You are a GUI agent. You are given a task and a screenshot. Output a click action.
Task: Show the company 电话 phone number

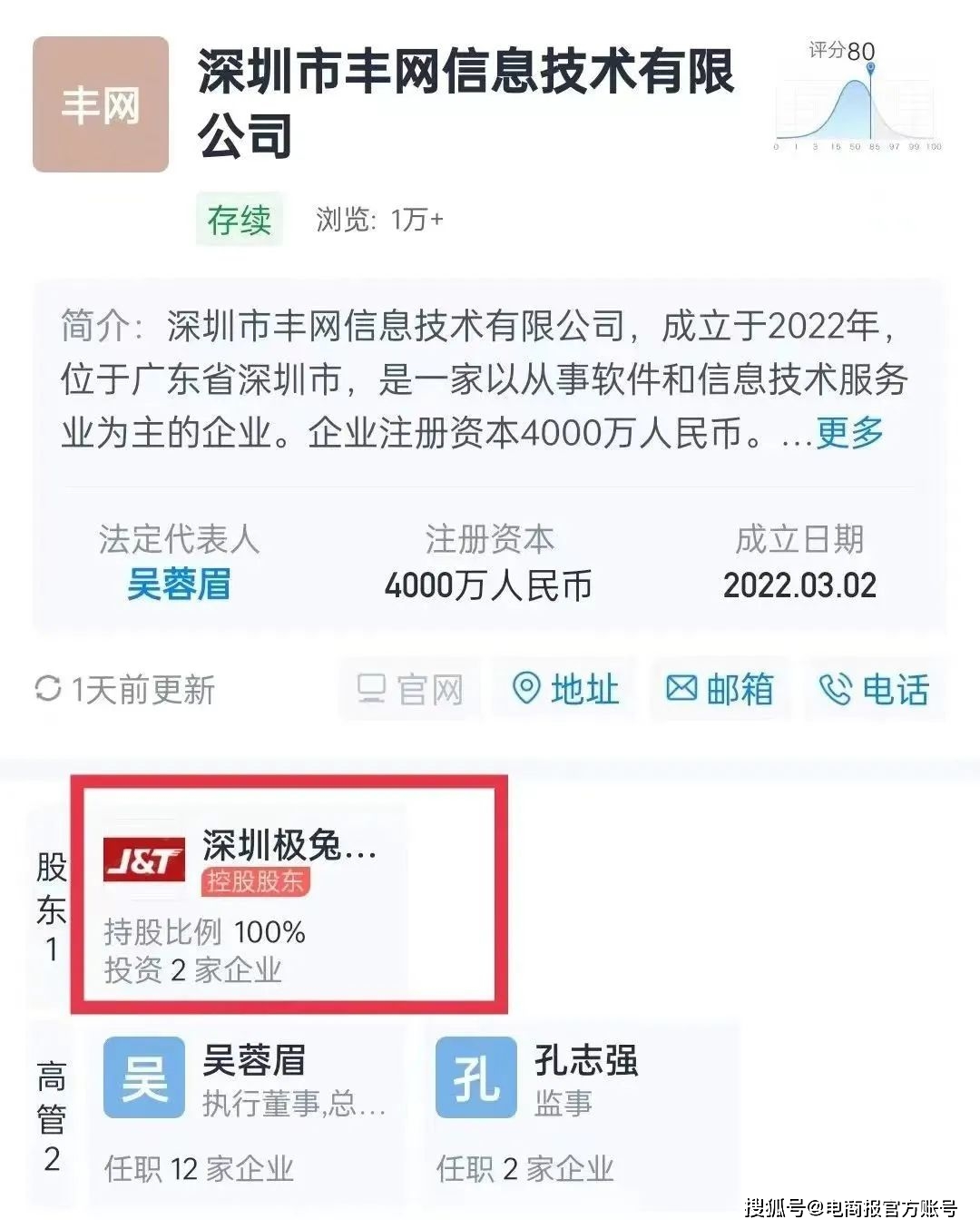(x=874, y=690)
